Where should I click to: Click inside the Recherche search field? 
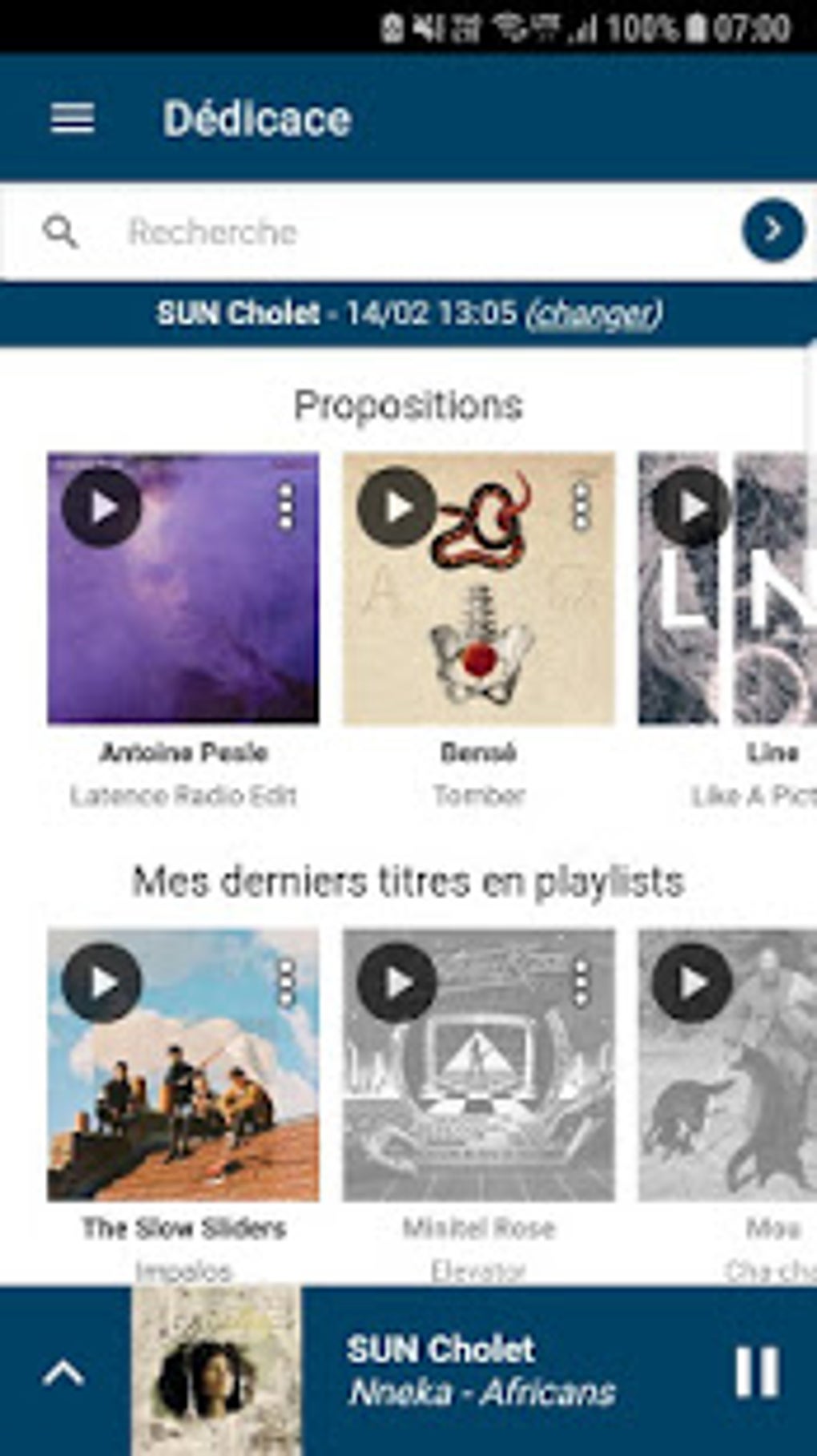coord(360,232)
